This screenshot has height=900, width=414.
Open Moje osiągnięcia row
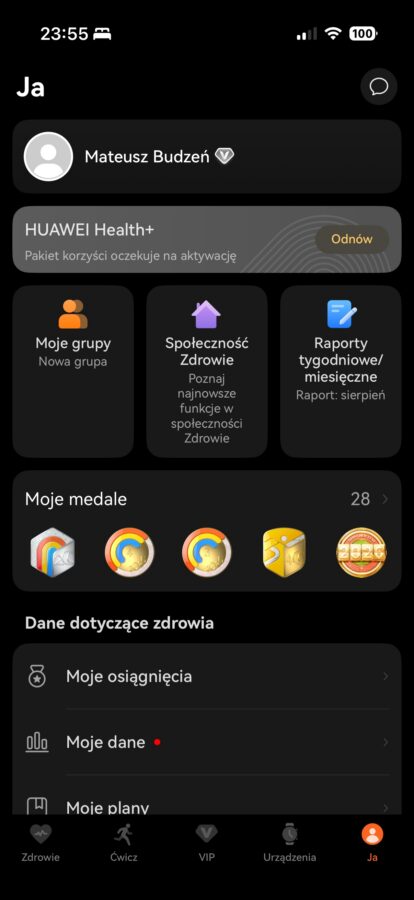[207, 677]
